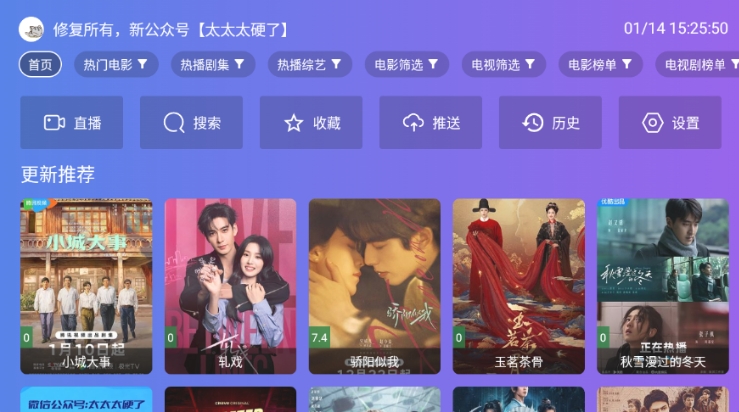This screenshot has width=739, height=412.
Task: Open 直播 live channels
Action: 71,123
